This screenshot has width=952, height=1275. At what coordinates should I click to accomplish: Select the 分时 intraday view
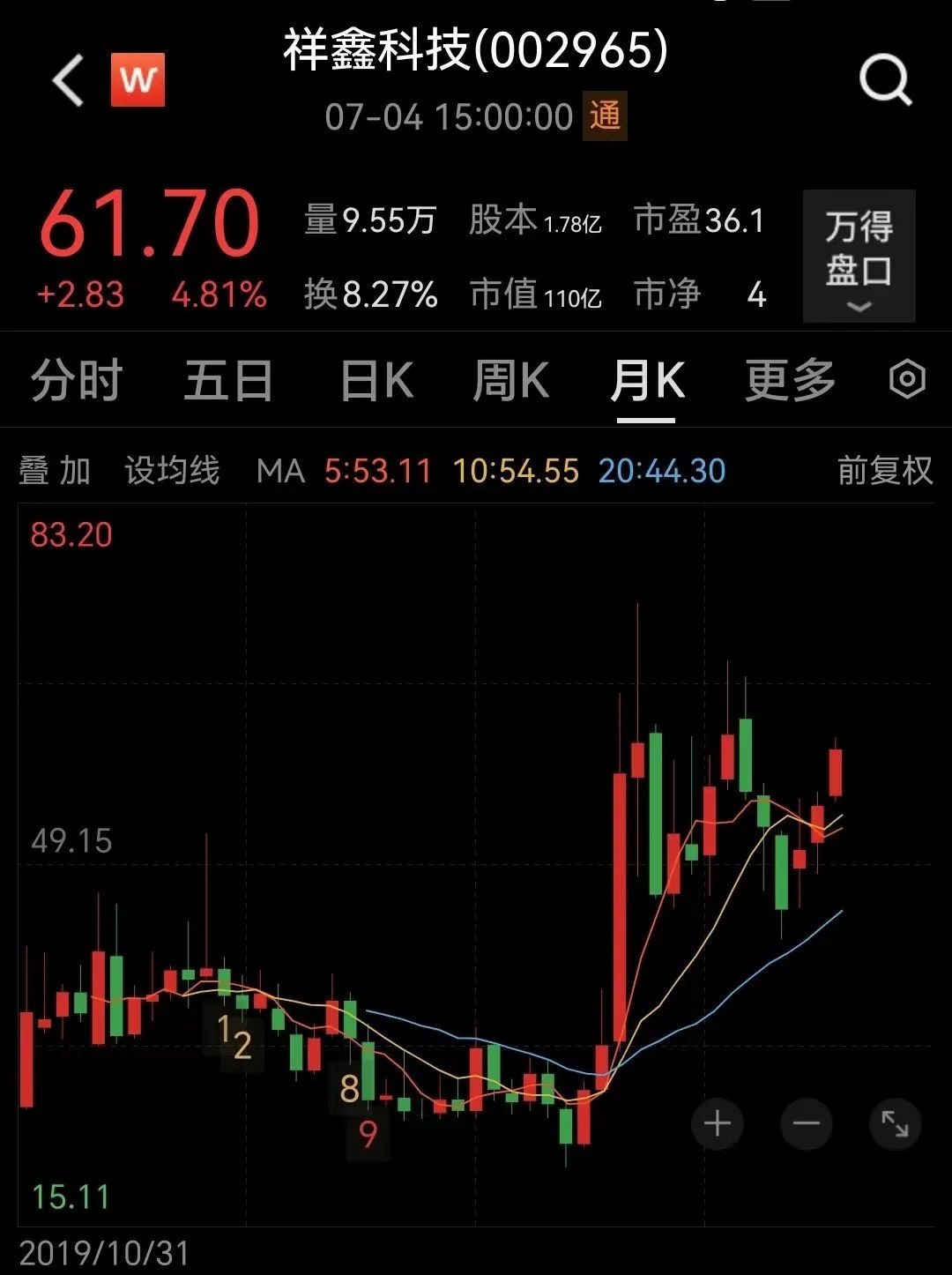coord(76,379)
